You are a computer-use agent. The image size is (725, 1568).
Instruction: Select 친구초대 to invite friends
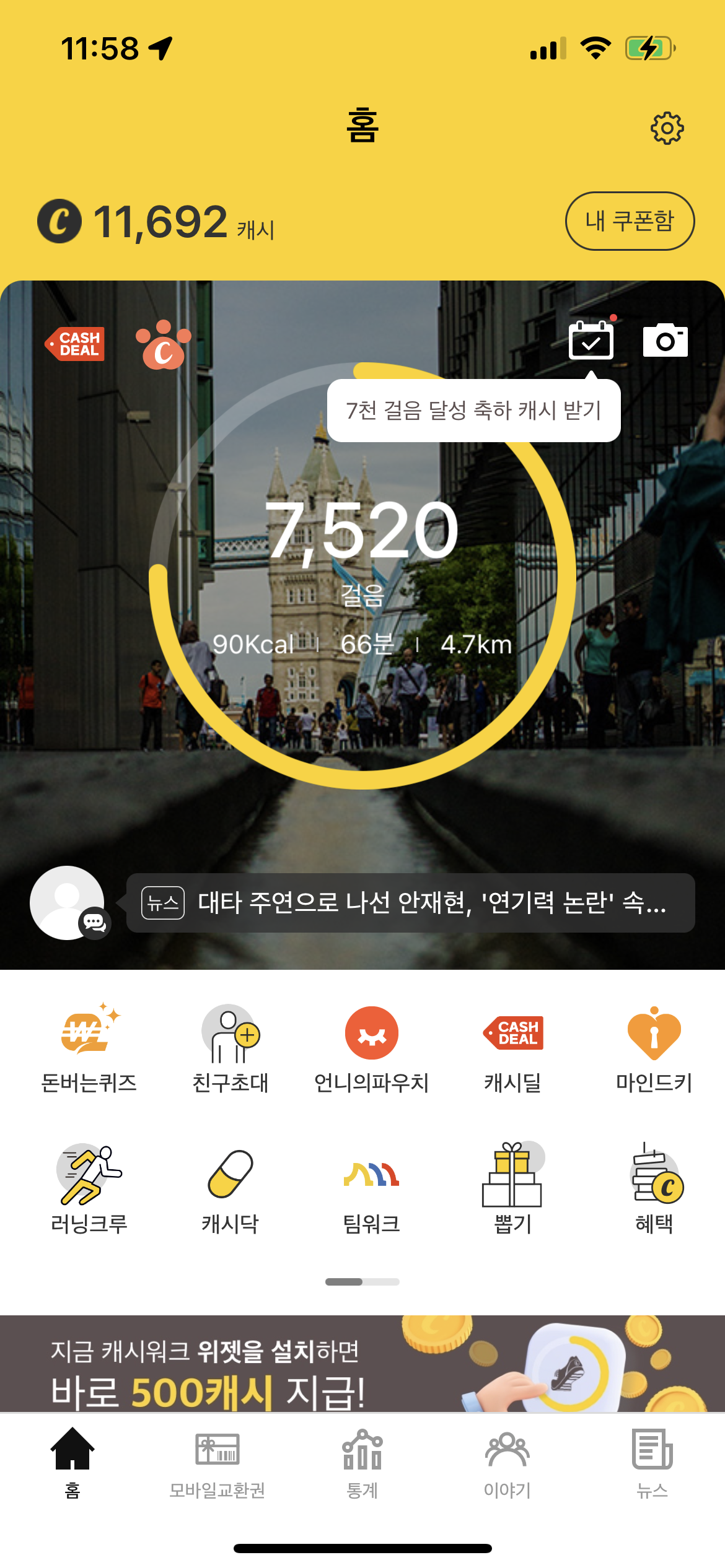[230, 1048]
